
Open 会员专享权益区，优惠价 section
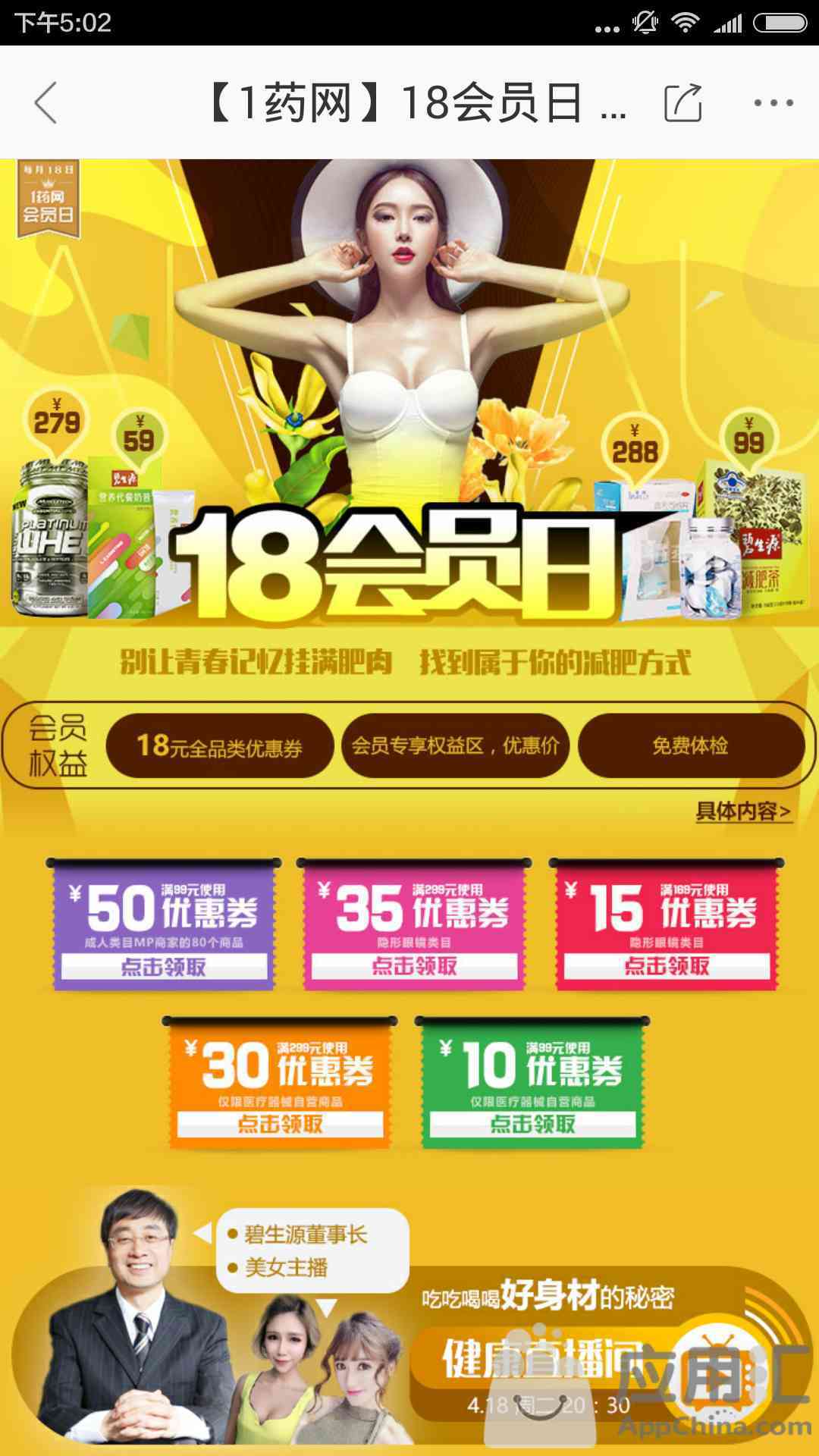click(455, 746)
